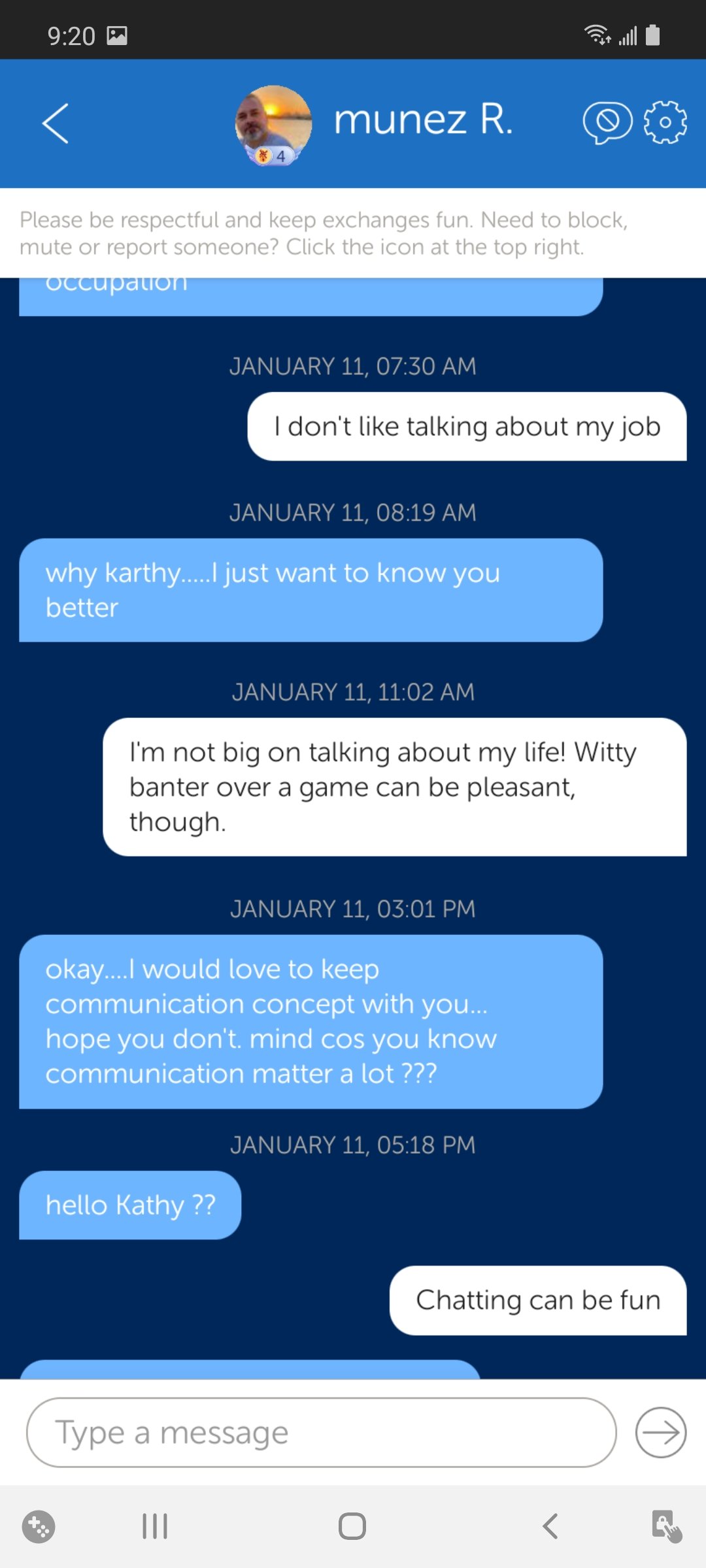Send the message with arrow button
Viewport: 706px width, 1568px height.
pyautogui.click(x=660, y=1432)
